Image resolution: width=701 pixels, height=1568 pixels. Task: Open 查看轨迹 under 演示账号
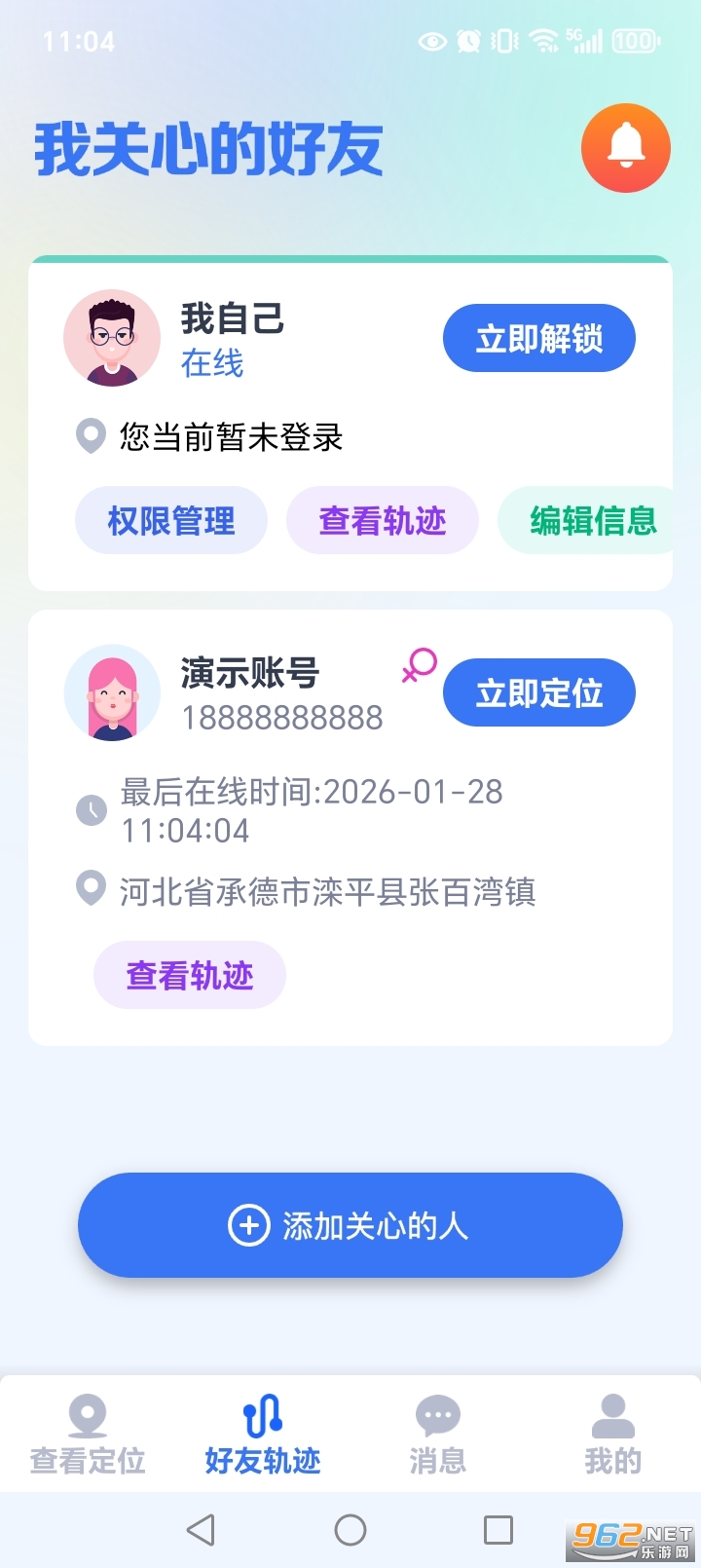[189, 975]
